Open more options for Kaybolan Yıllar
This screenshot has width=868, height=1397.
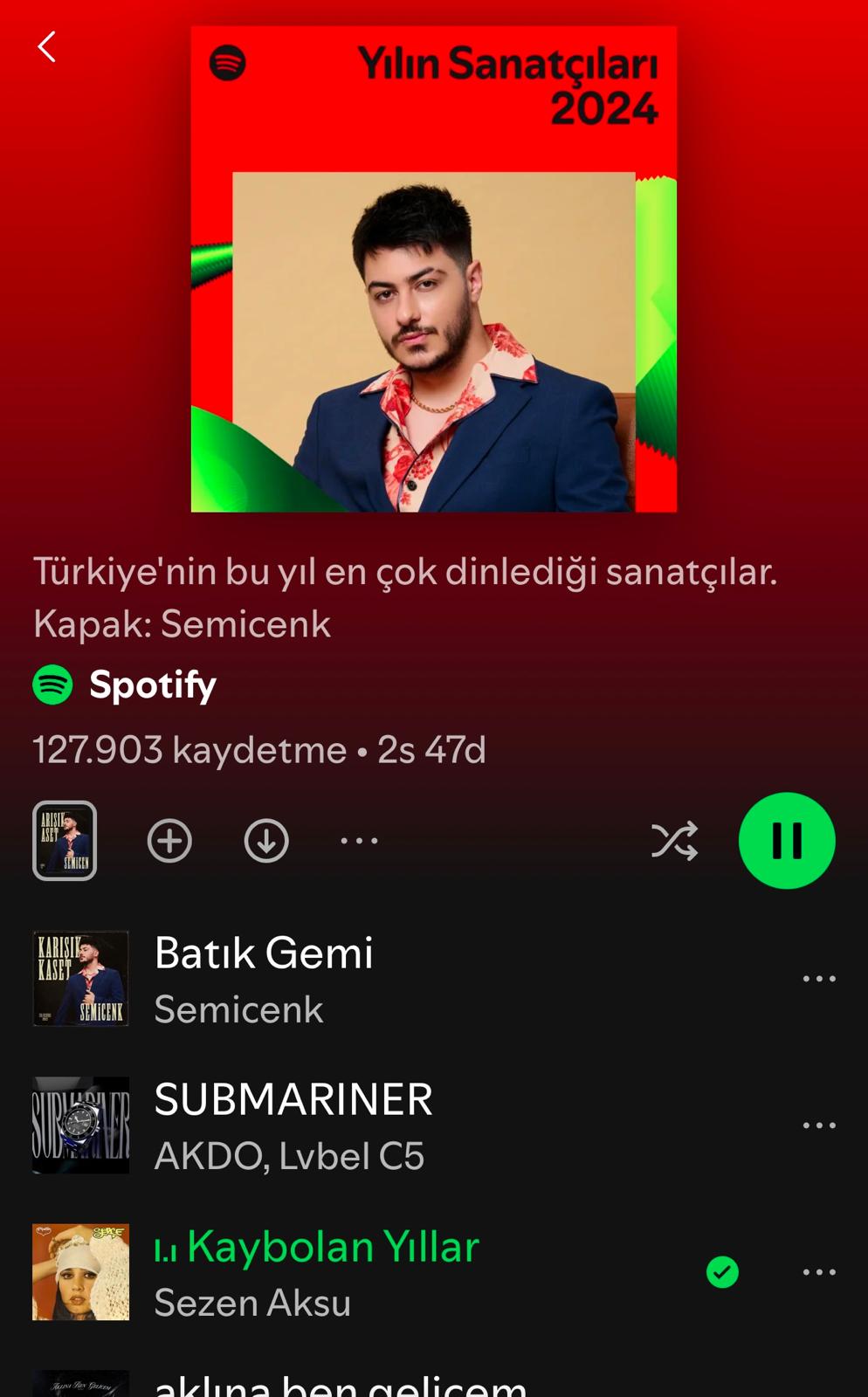coord(819,1272)
